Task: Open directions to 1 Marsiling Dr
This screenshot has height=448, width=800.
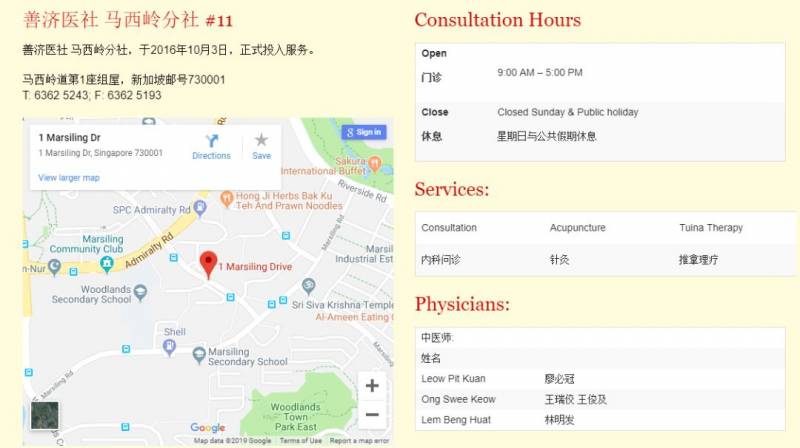Action: click(211, 146)
